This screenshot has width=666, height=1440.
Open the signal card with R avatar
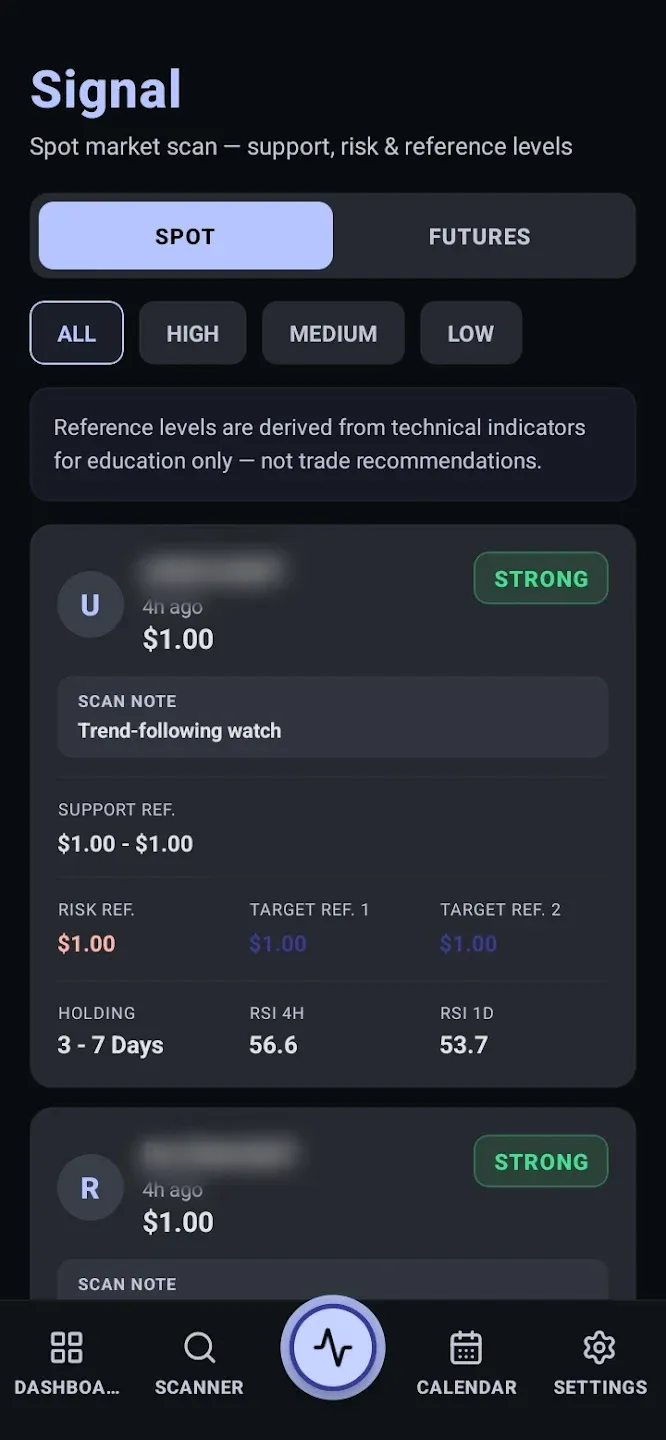click(333, 1203)
